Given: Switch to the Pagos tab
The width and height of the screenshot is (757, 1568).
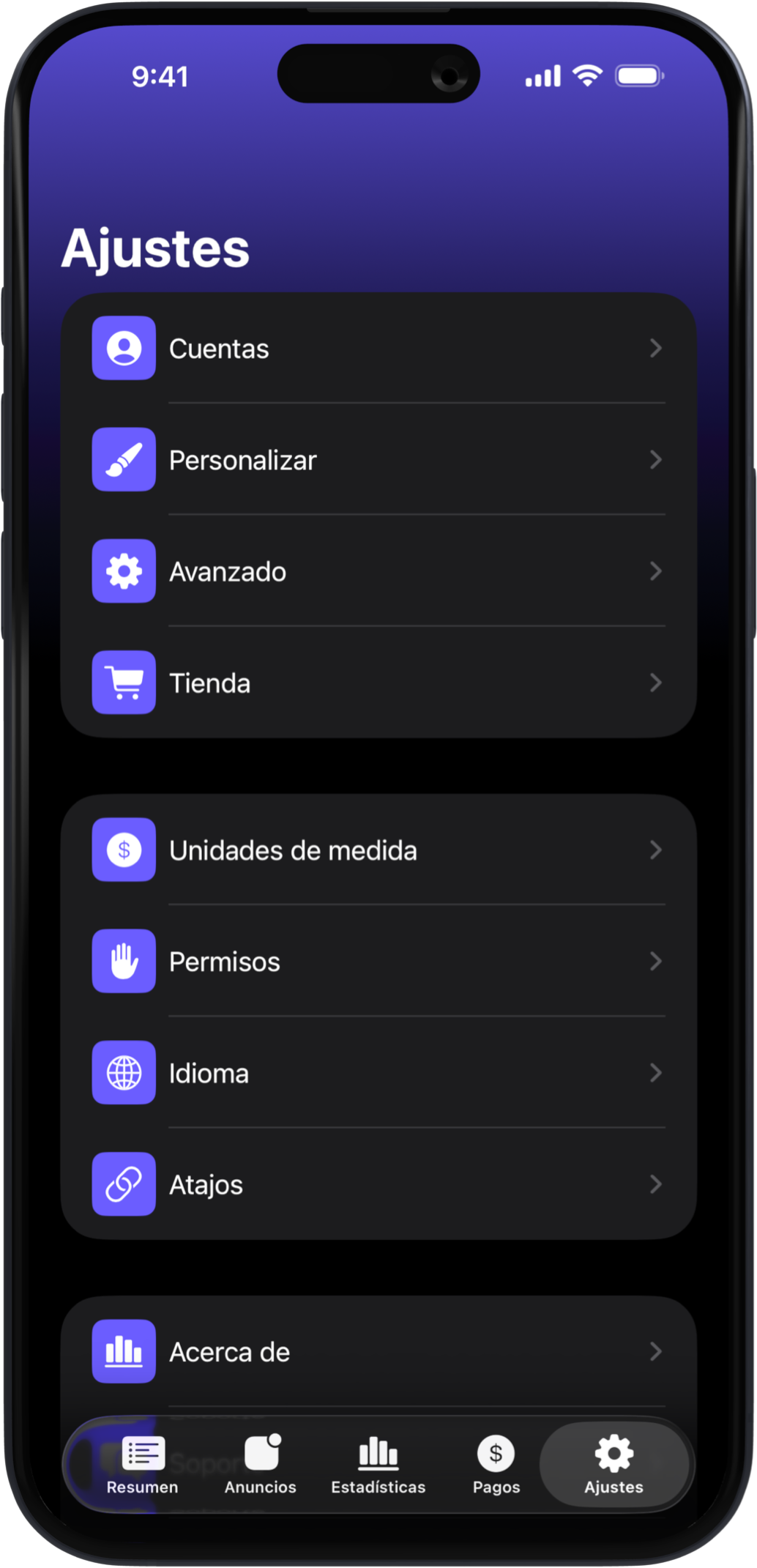Looking at the screenshot, I should (x=496, y=1465).
